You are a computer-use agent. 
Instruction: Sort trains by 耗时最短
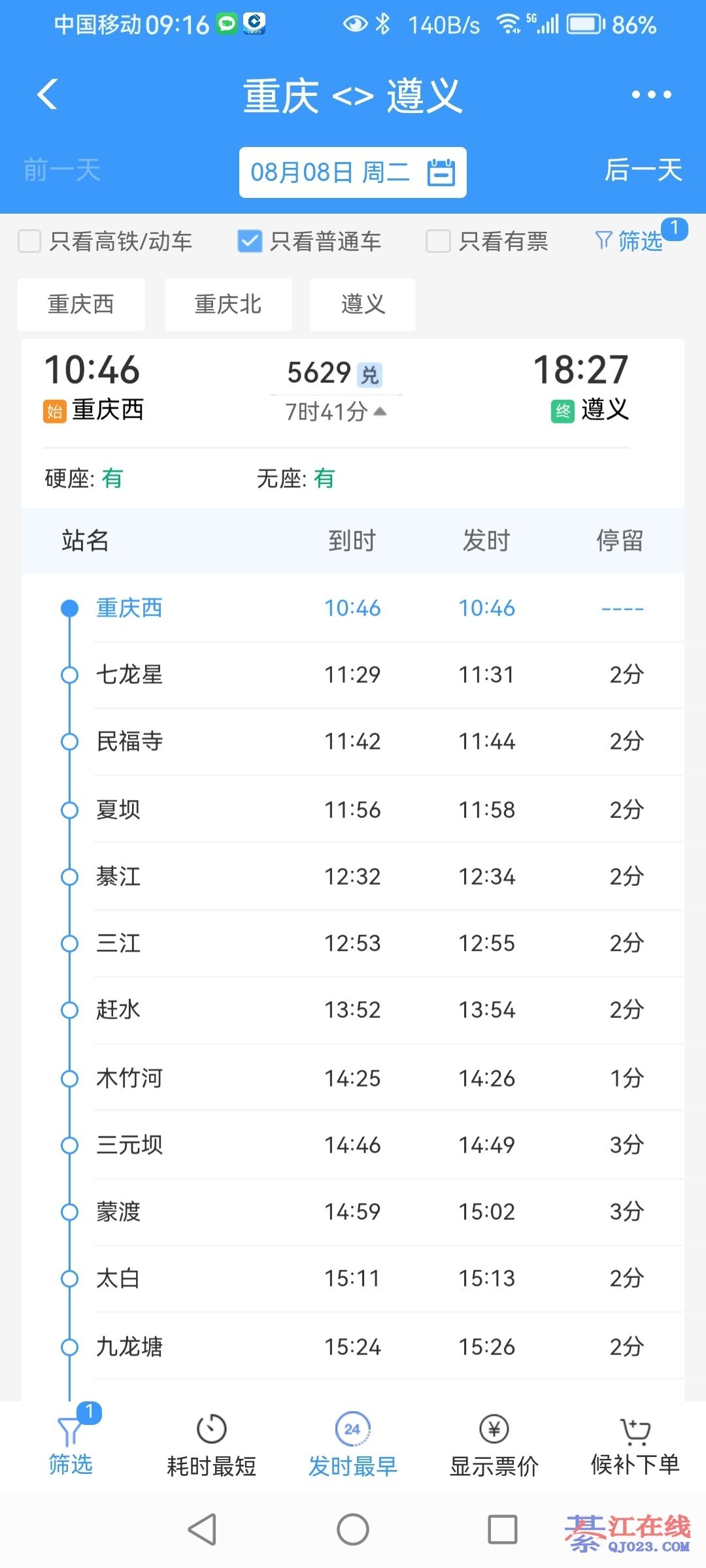(211, 1446)
